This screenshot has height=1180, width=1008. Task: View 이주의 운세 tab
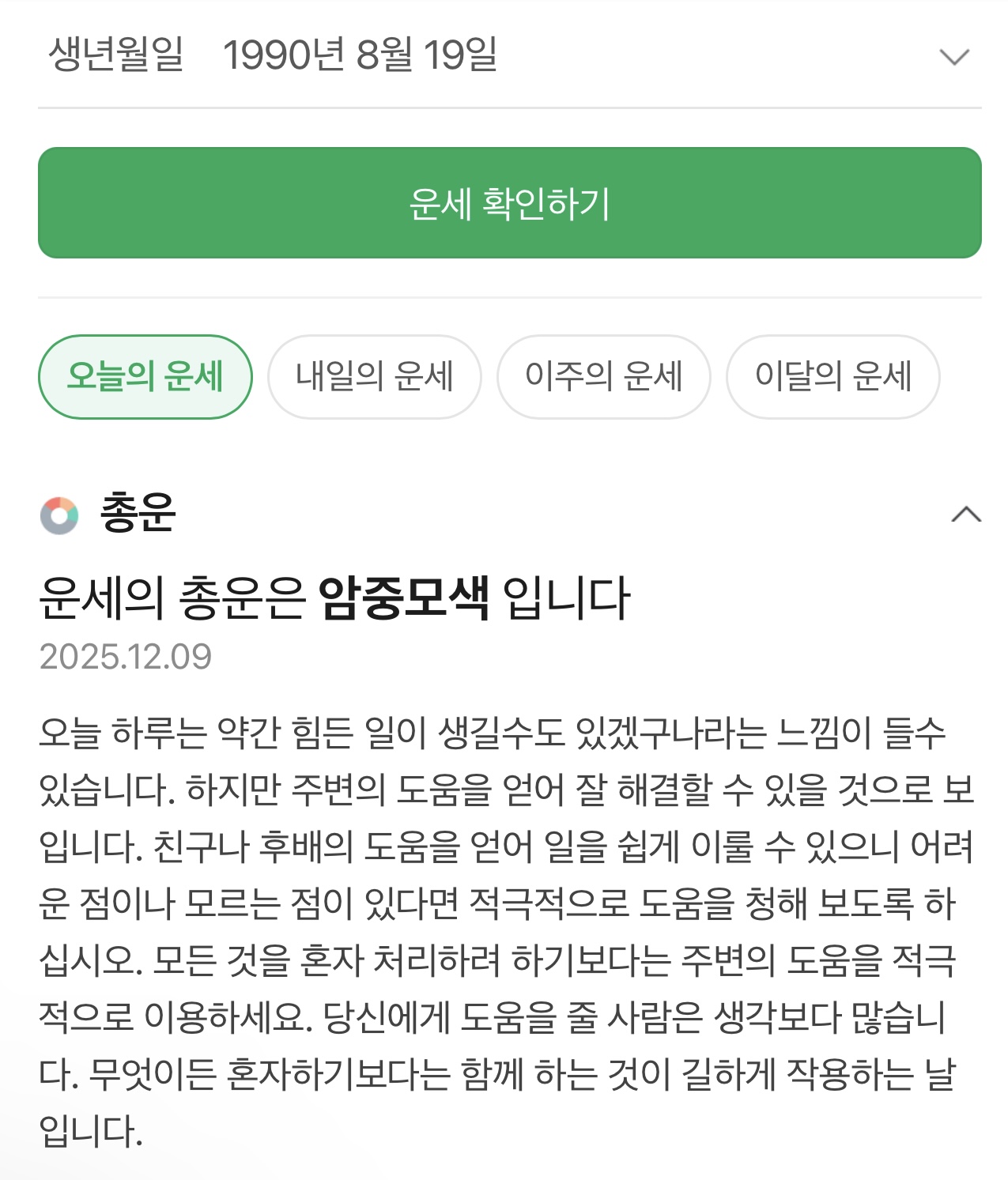pyautogui.click(x=603, y=377)
